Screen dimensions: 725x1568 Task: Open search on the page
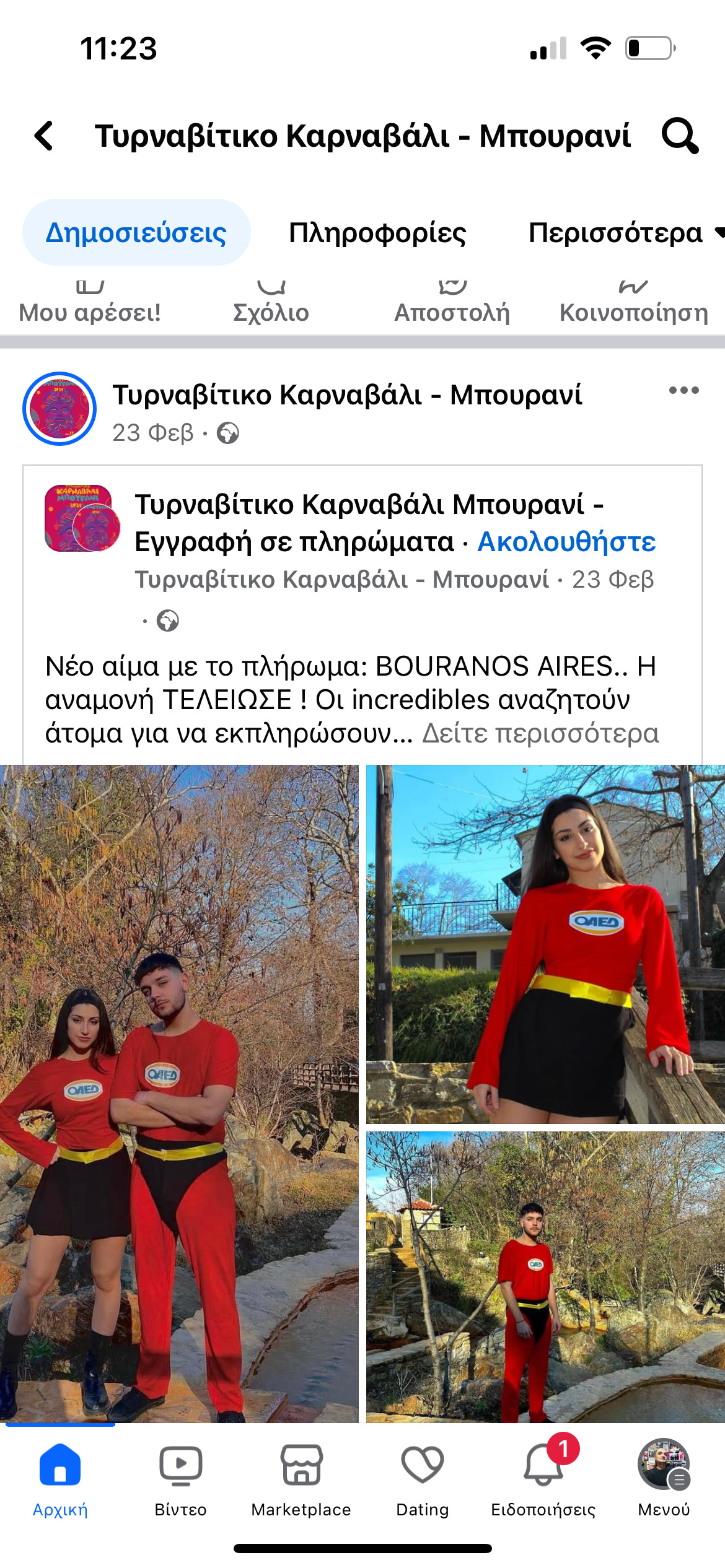point(680,136)
